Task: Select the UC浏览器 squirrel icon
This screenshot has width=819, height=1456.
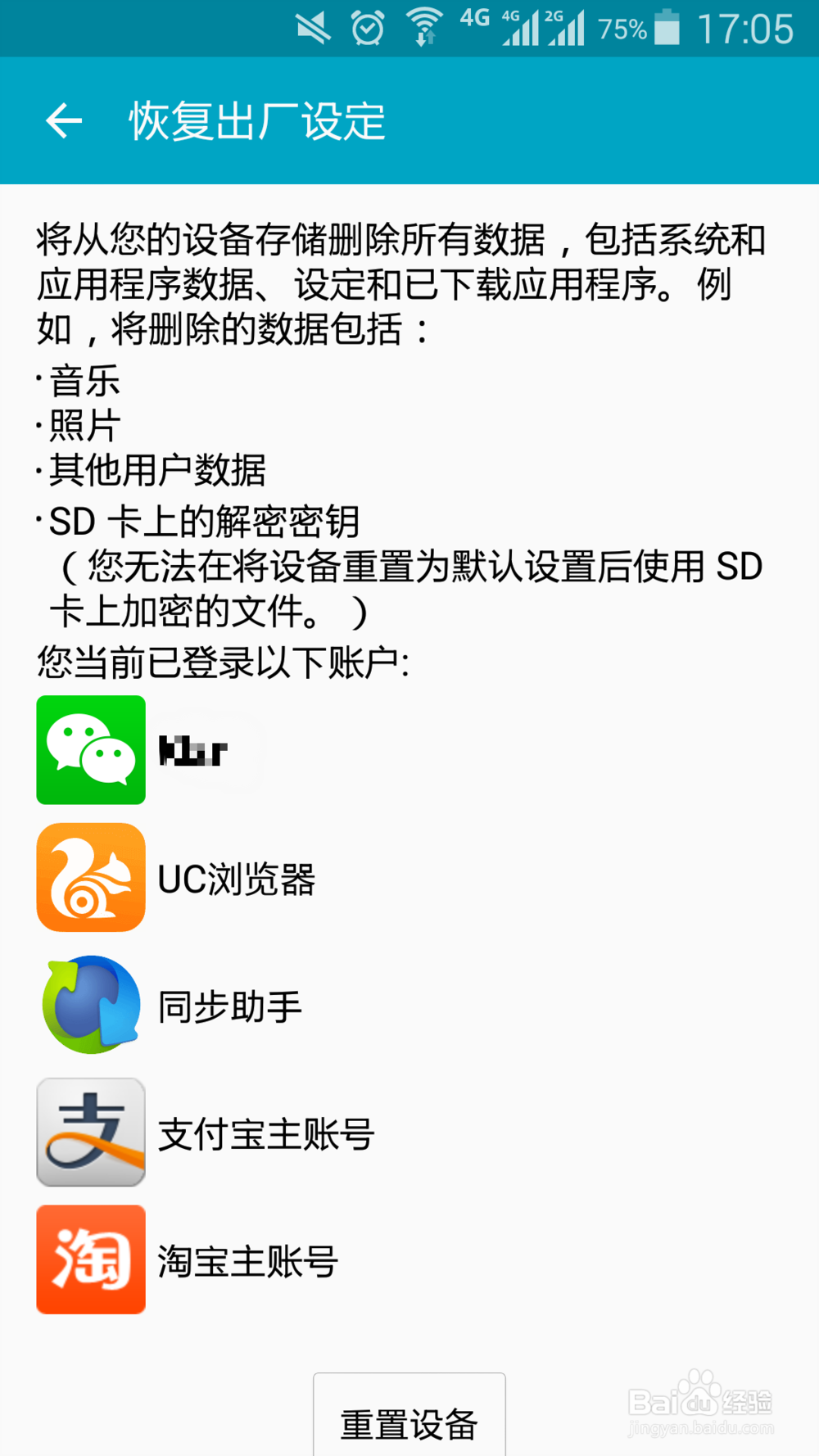Action: (x=90, y=878)
